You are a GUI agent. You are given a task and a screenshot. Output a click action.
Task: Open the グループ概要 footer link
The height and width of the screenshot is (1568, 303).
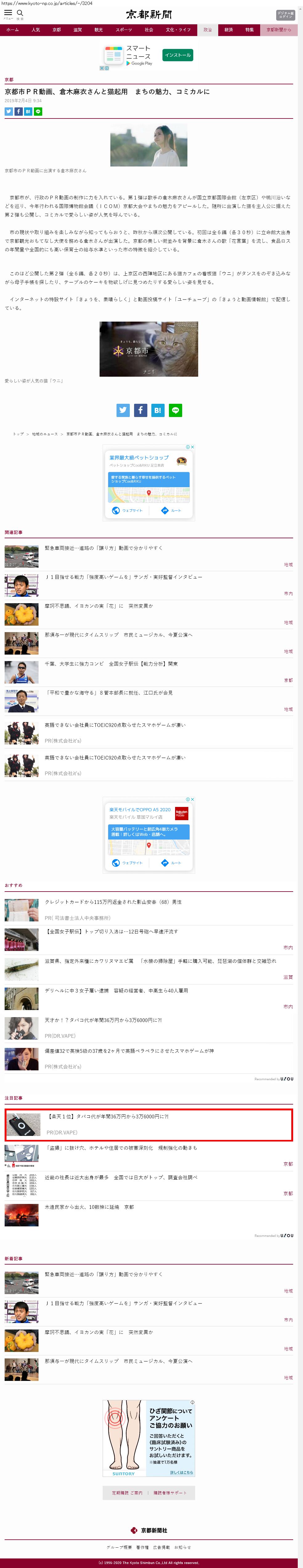119,1547
